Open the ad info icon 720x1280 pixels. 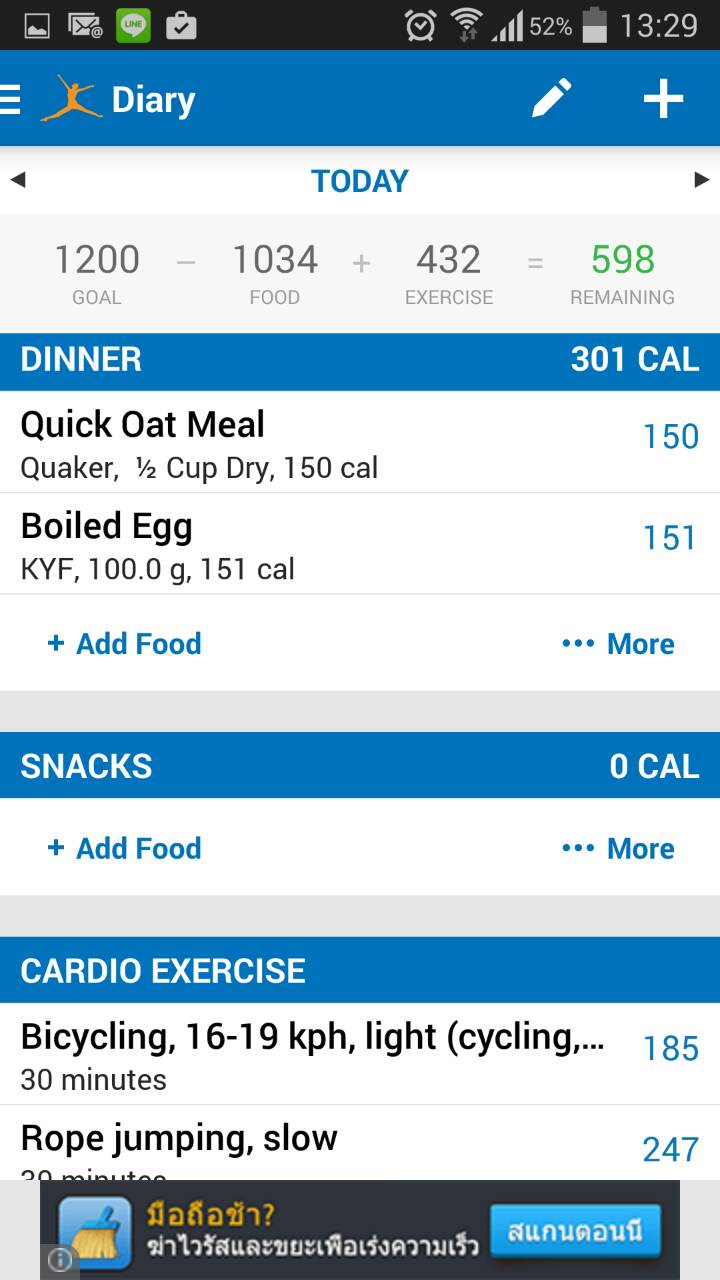pyautogui.click(x=60, y=1260)
